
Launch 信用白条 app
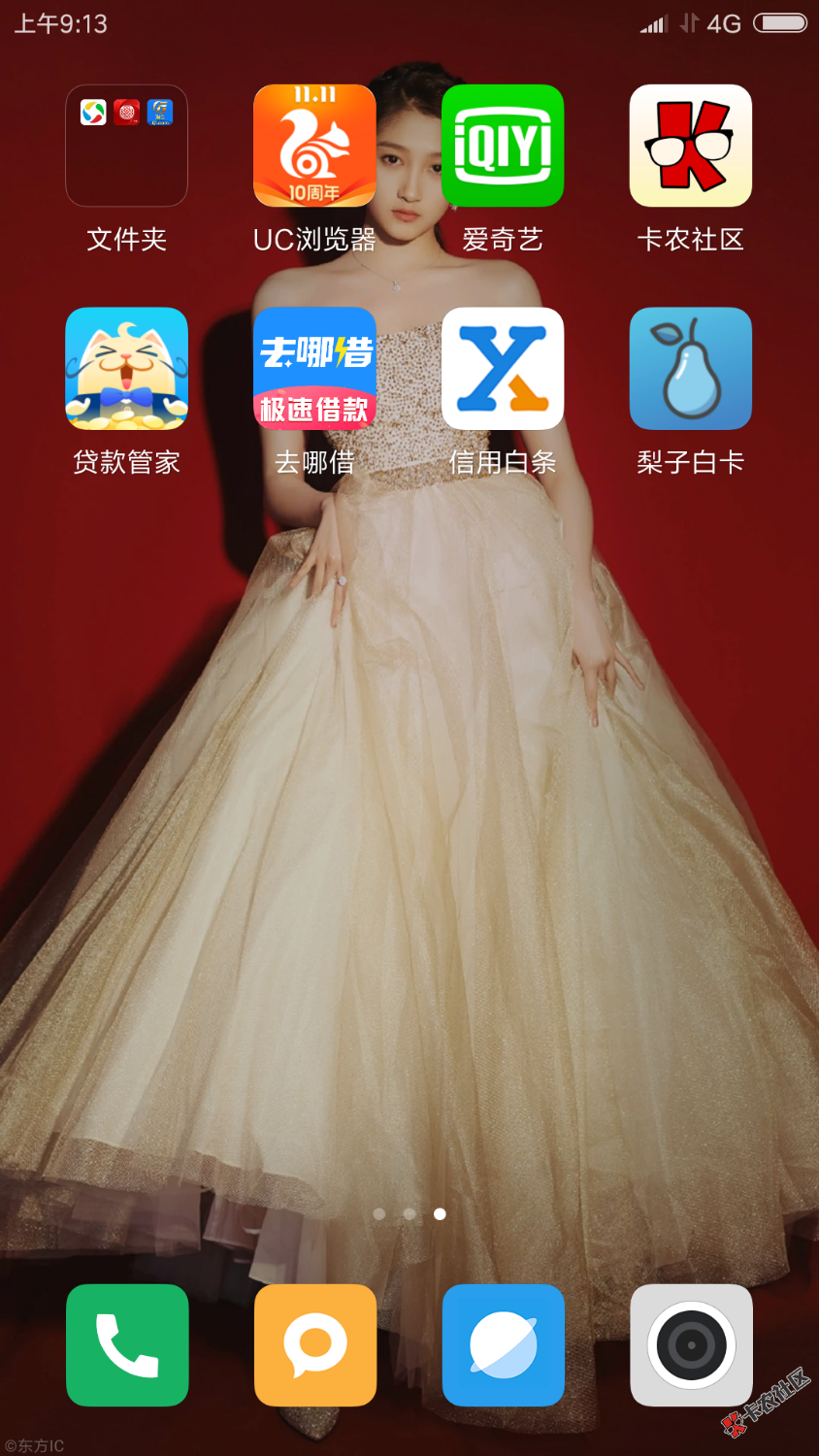pos(503,369)
